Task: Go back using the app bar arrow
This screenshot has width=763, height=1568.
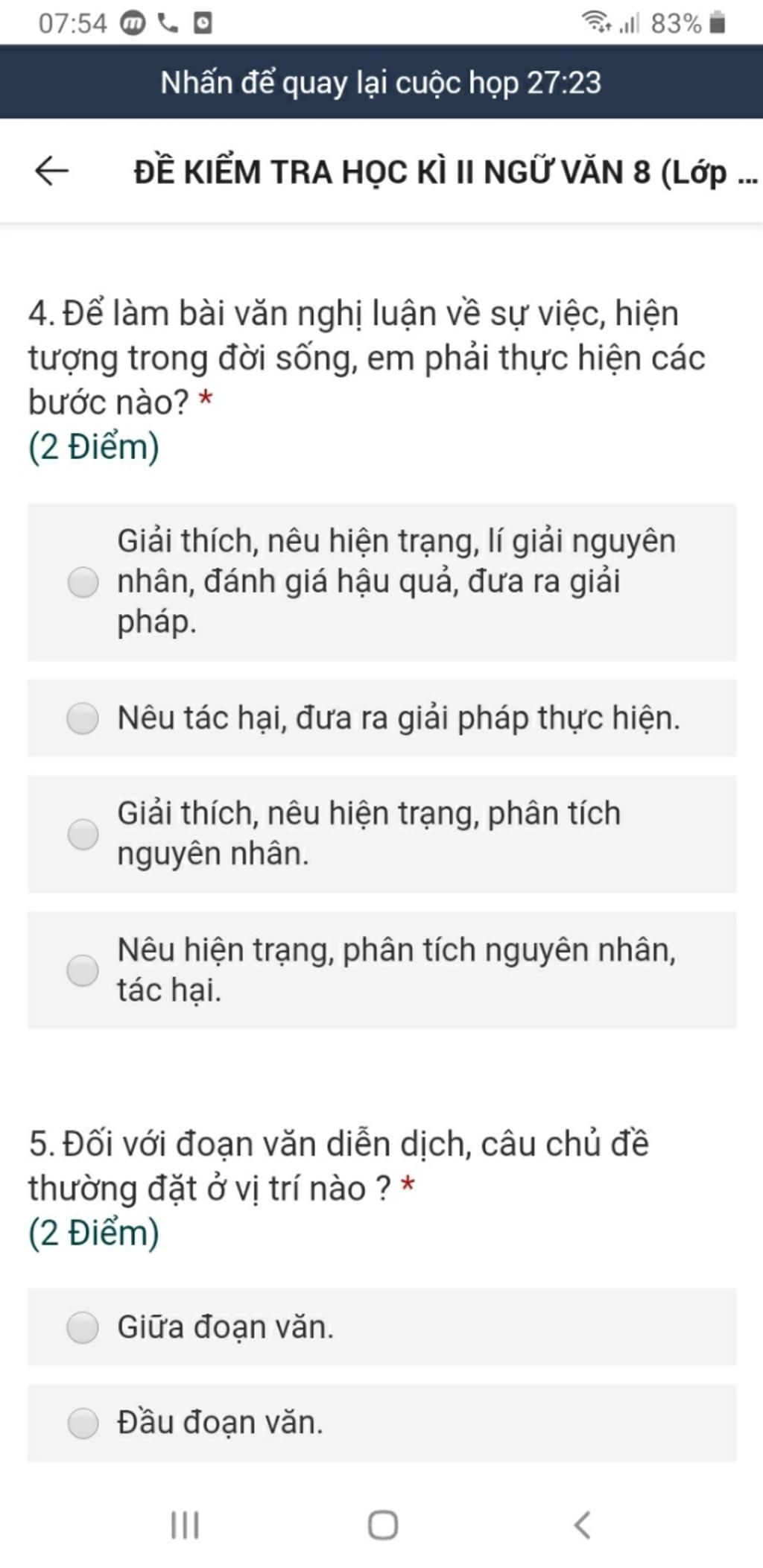Action: point(52,171)
